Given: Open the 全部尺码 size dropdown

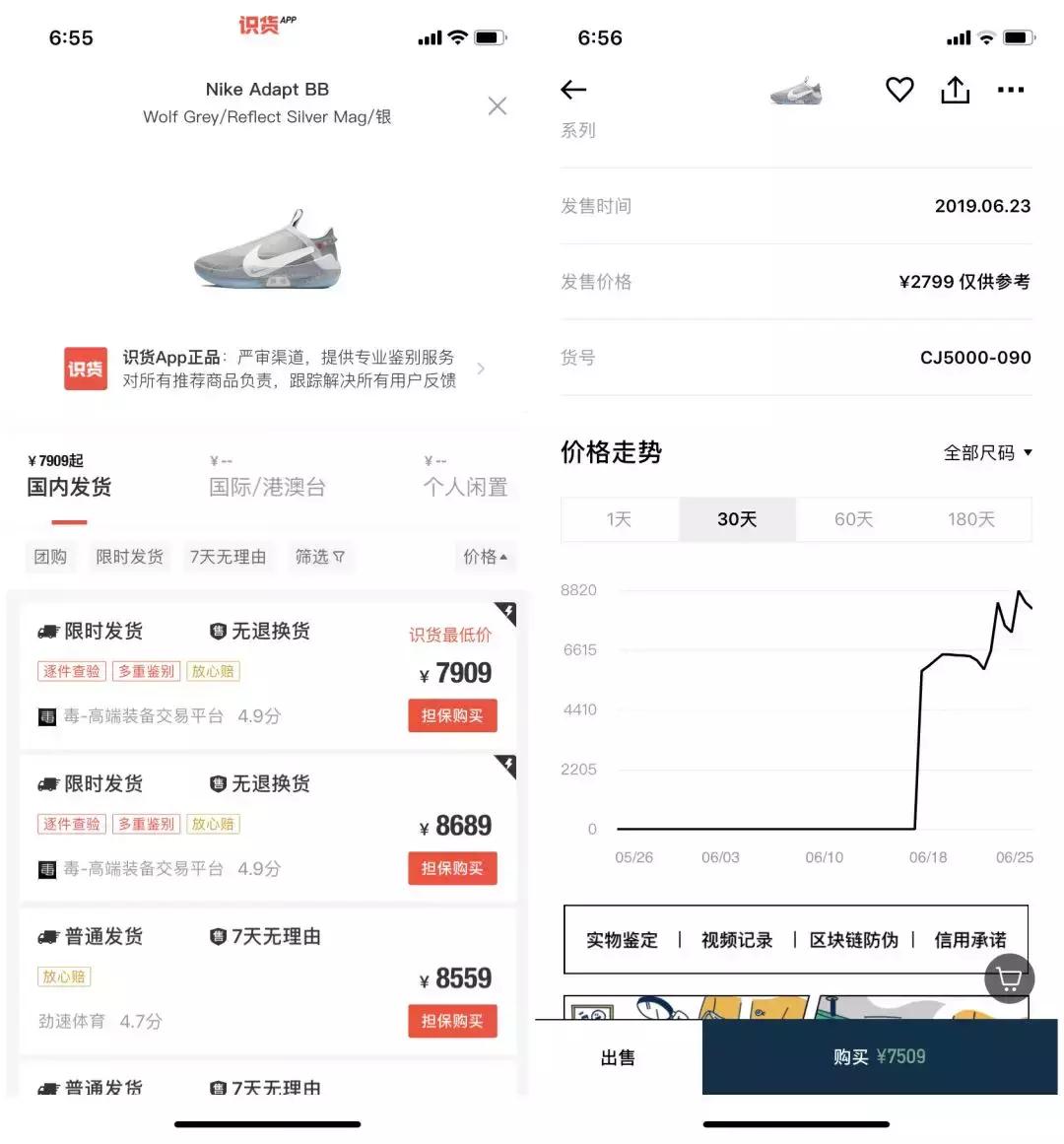Looking at the screenshot, I should click(x=986, y=452).
